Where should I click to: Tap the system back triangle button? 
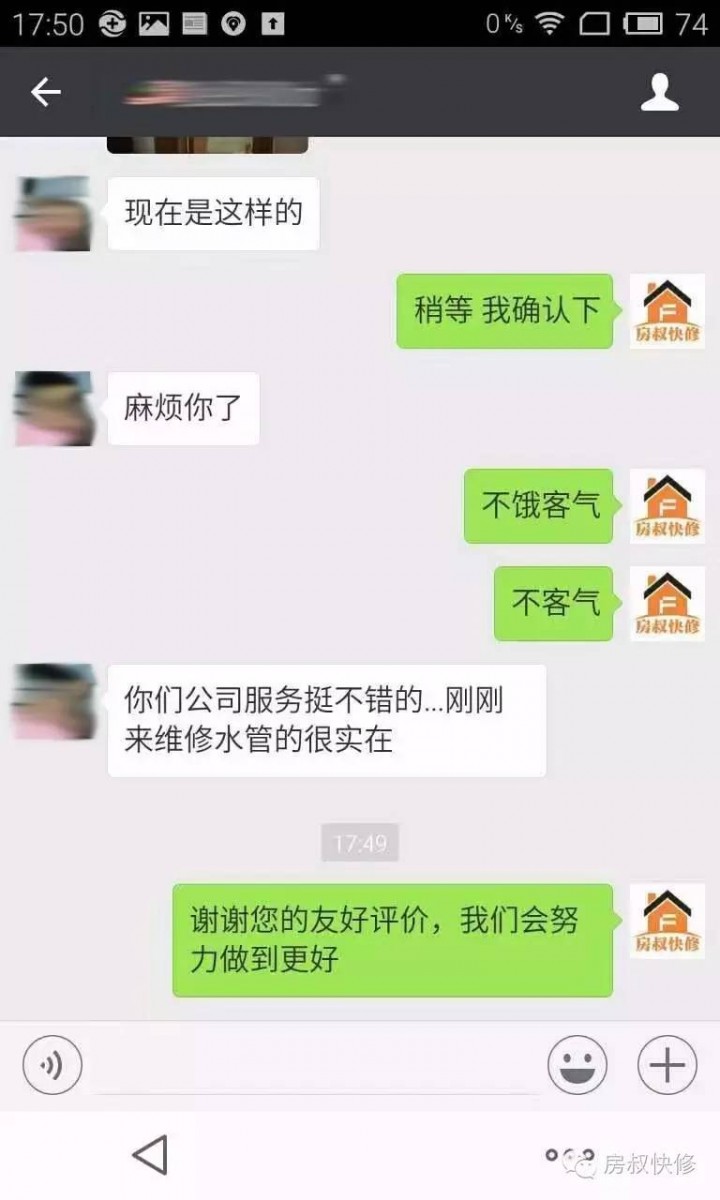coord(150,1155)
